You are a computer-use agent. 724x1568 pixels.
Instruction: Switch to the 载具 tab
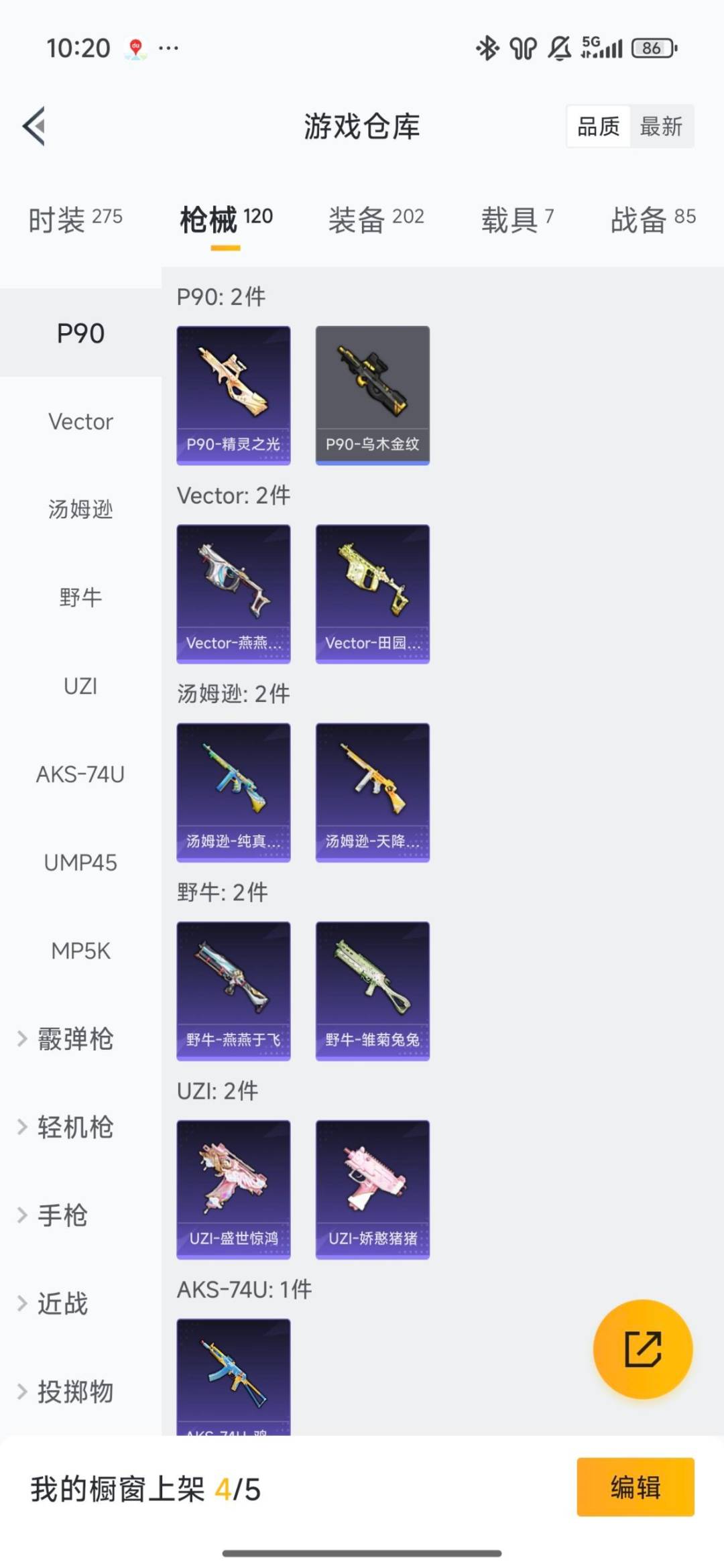click(x=517, y=219)
